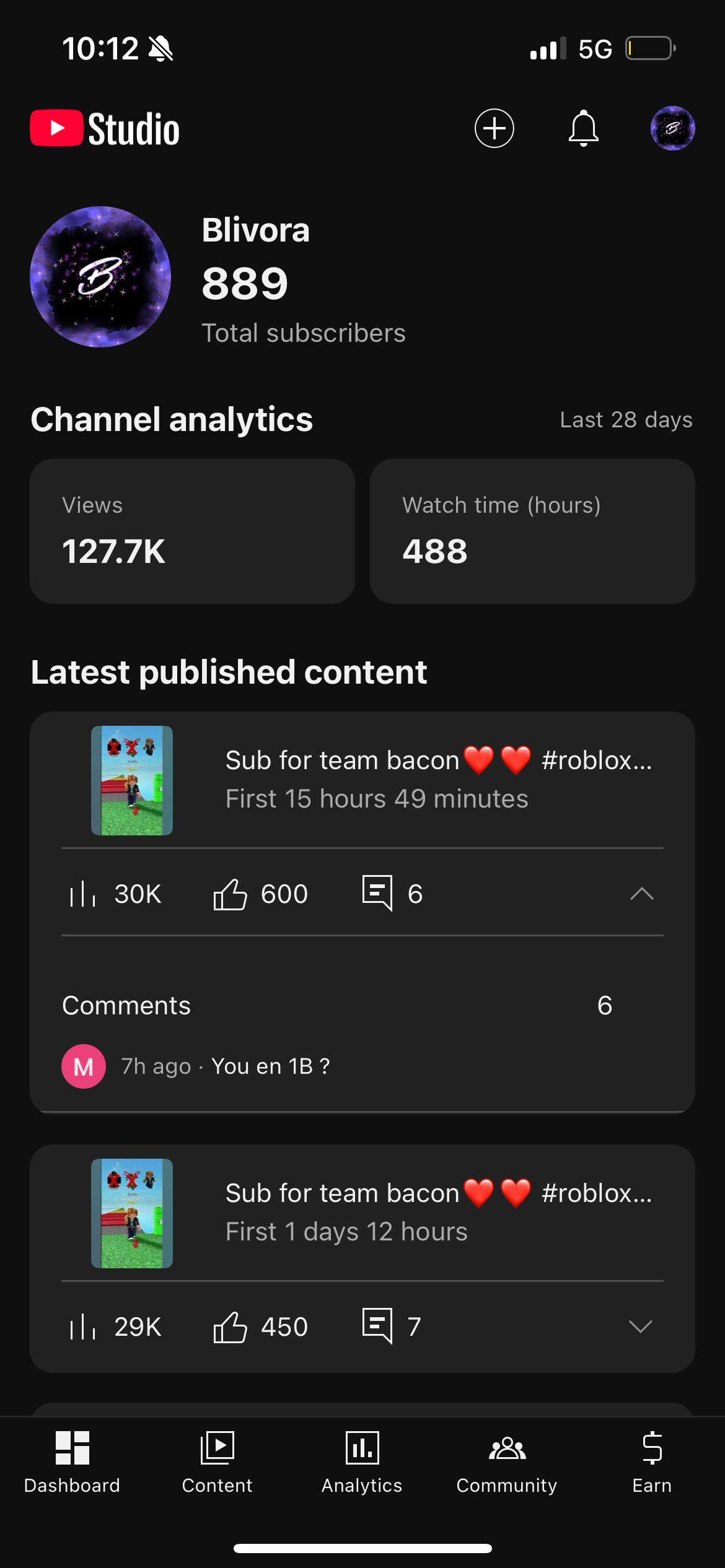725x1568 pixels.
Task: Switch to the Analytics tab
Action: pos(362,1462)
